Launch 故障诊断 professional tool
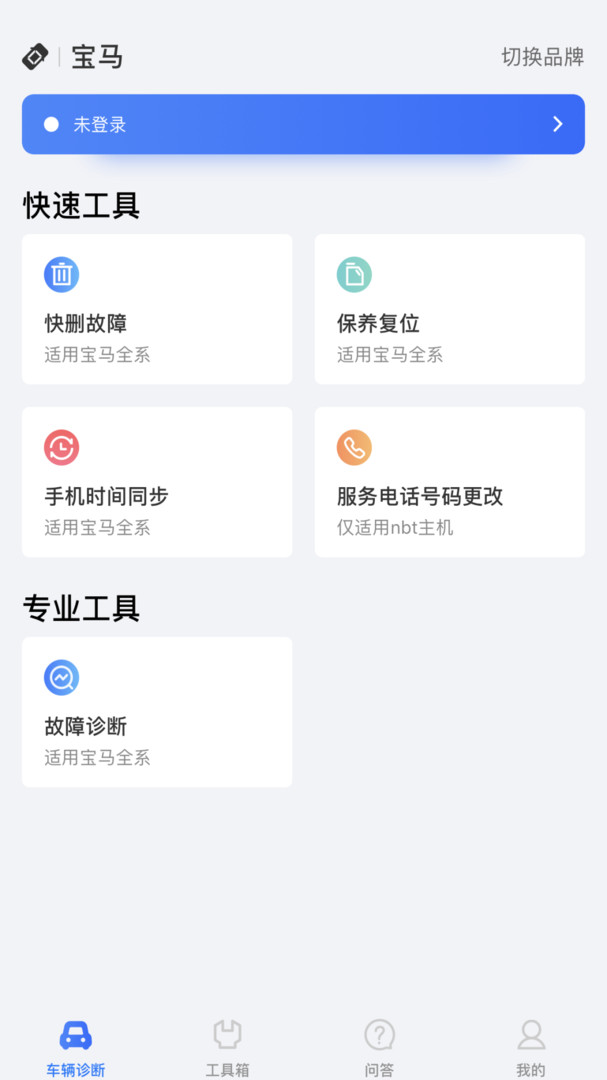 157,712
